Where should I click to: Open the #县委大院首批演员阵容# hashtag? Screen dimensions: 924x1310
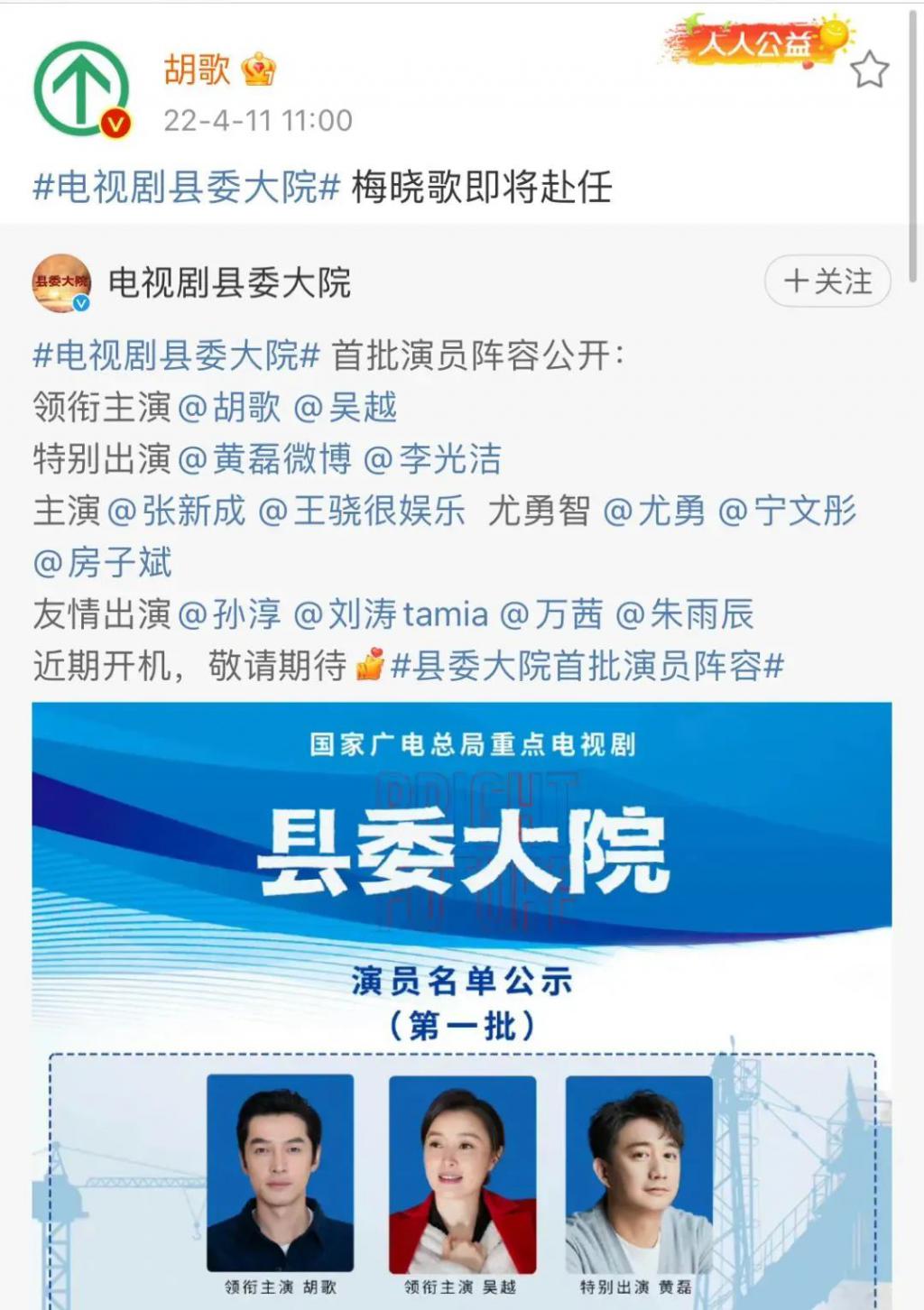click(587, 667)
